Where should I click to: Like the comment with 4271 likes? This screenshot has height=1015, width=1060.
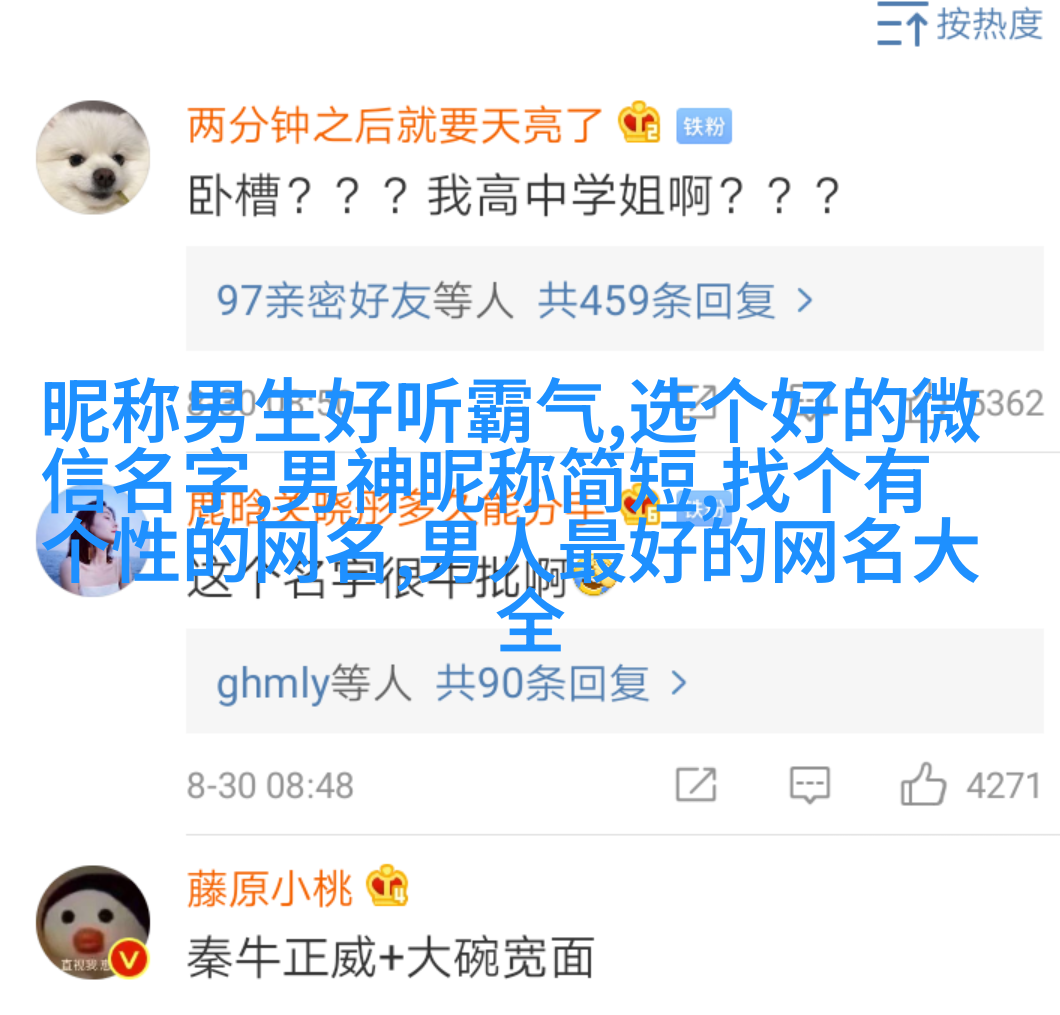(923, 785)
